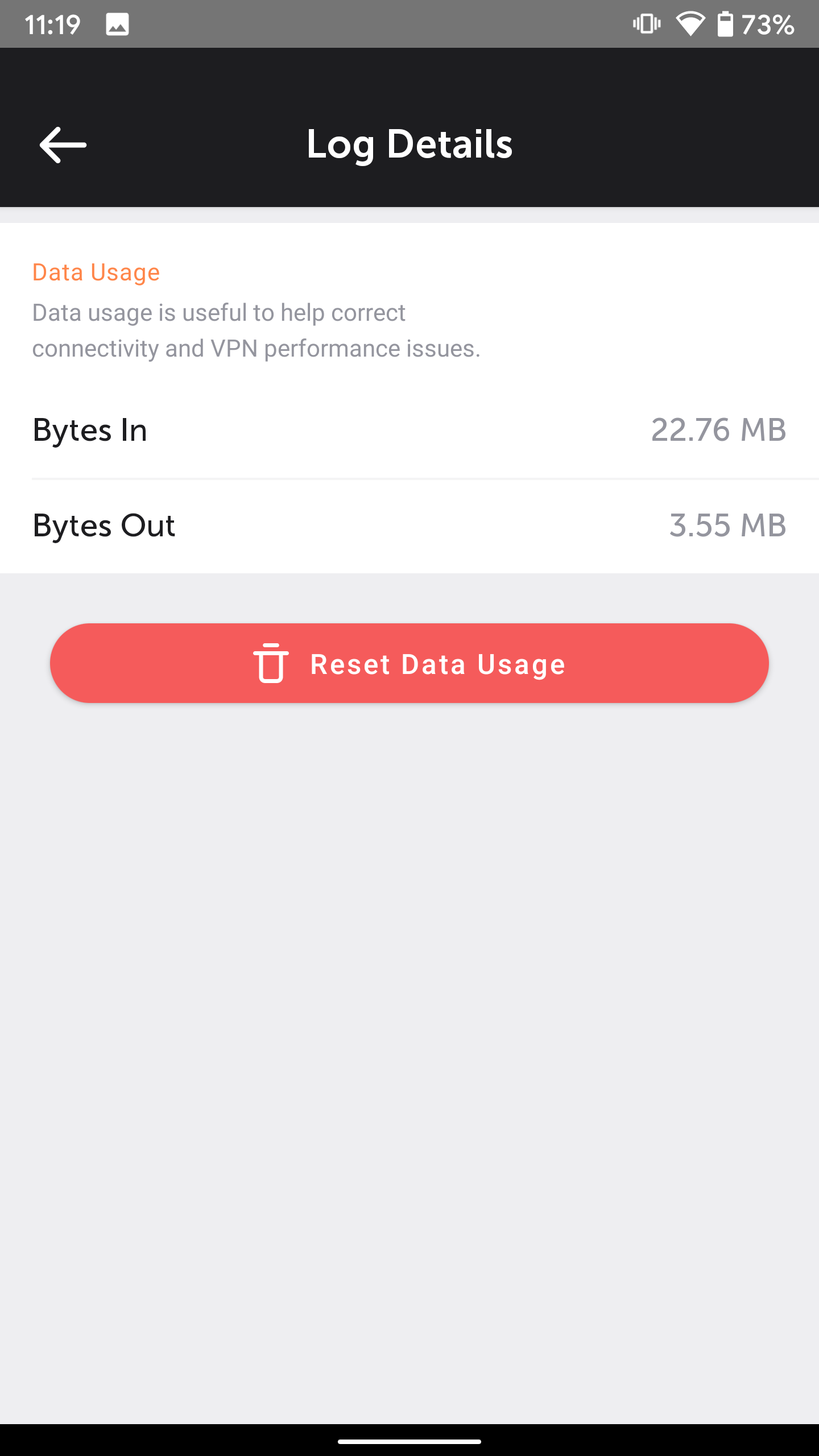Go back from Log Details
The image size is (819, 1456).
(63, 144)
